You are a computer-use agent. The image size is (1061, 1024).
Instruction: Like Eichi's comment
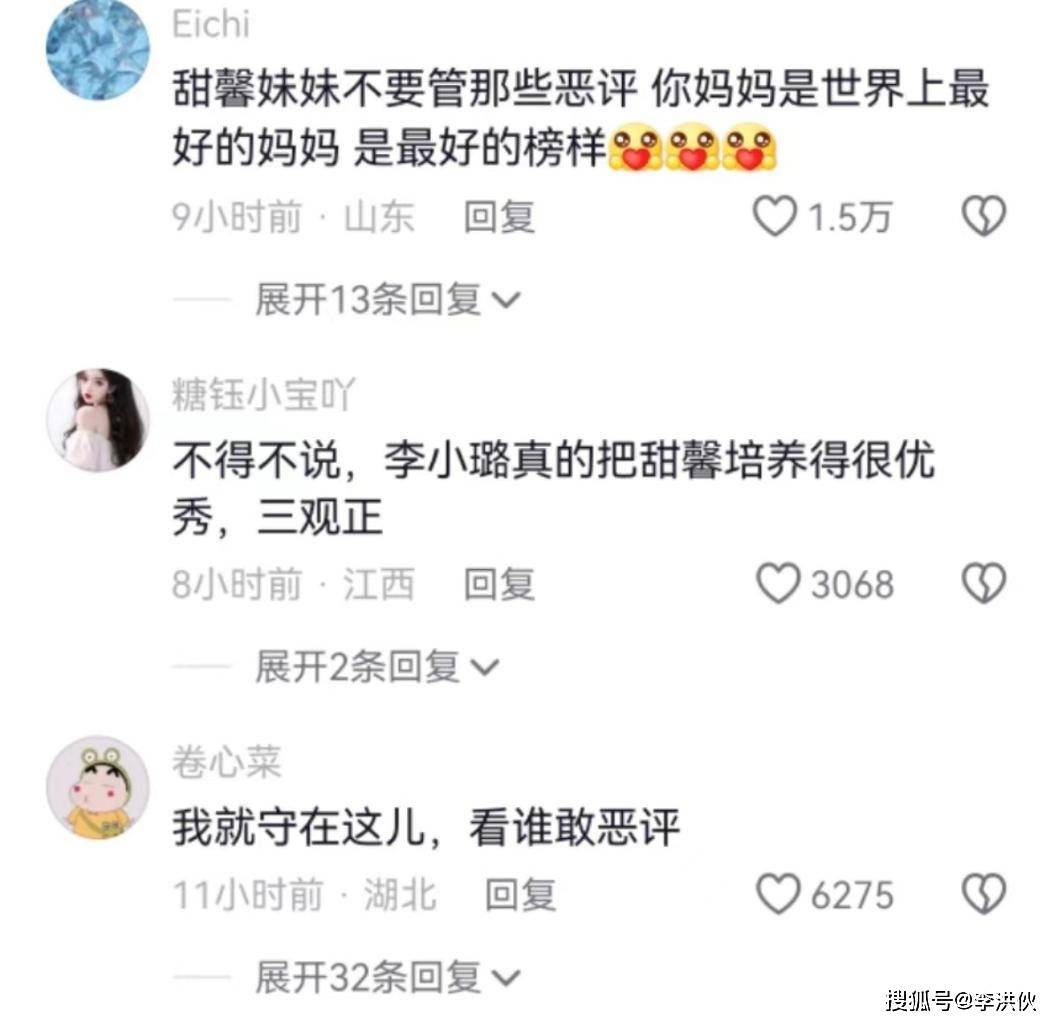[774, 216]
